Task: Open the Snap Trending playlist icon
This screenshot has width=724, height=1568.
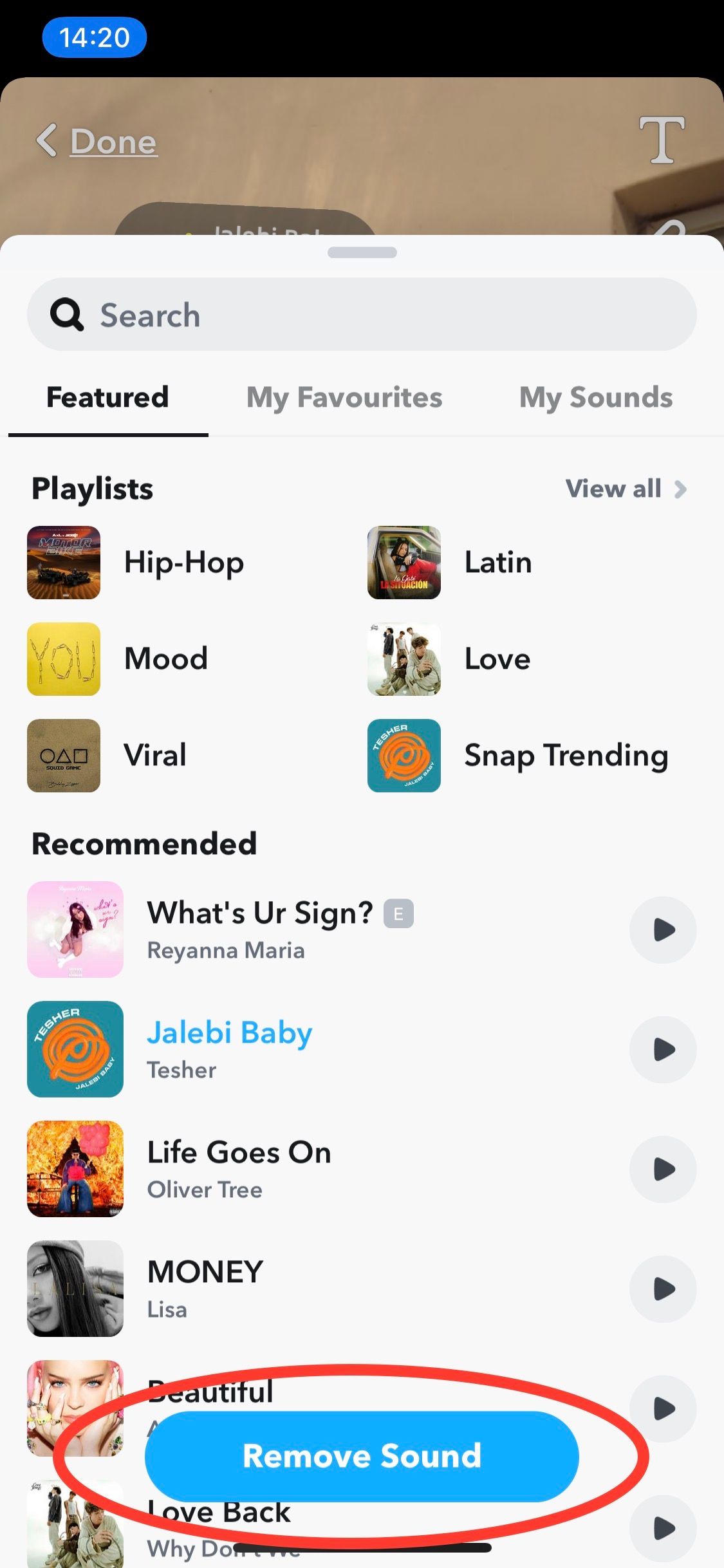Action: [x=404, y=756]
